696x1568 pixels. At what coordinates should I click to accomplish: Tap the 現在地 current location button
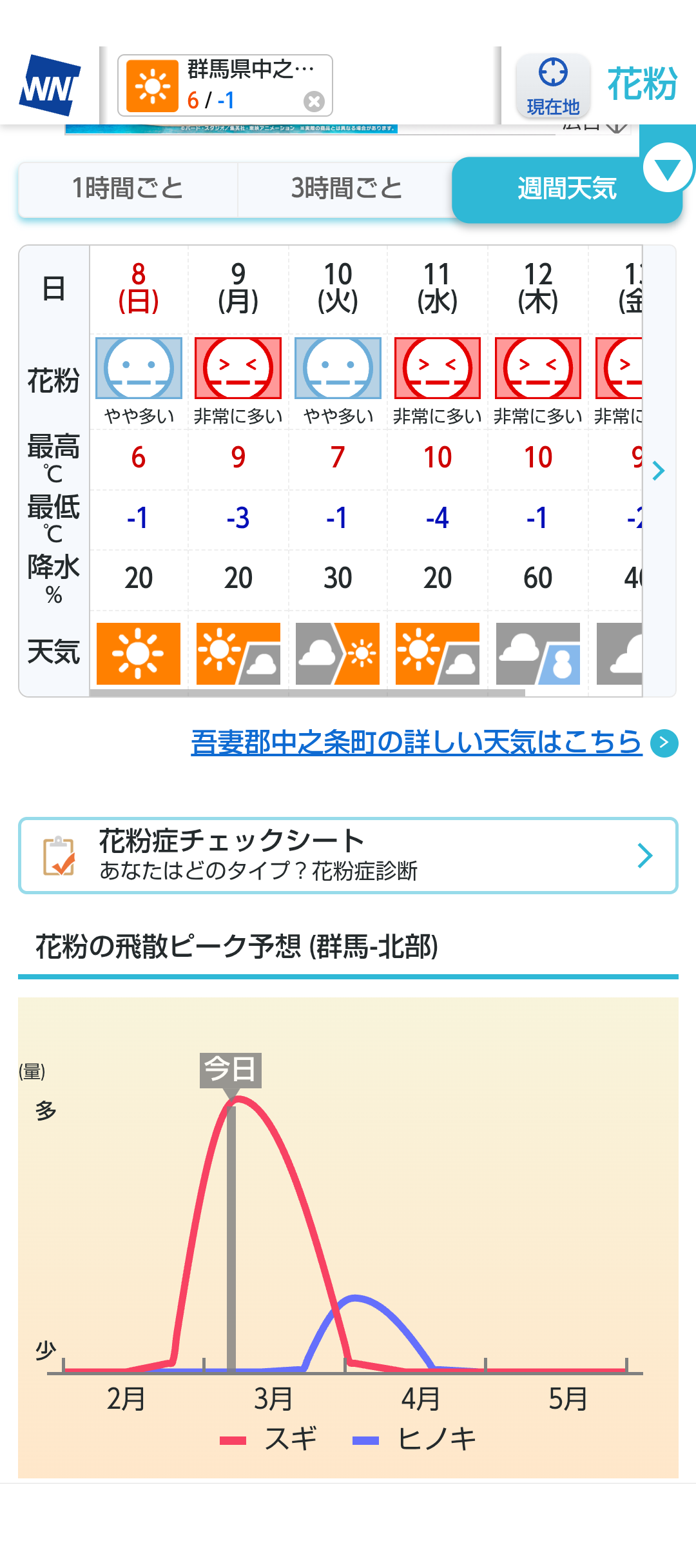553,86
